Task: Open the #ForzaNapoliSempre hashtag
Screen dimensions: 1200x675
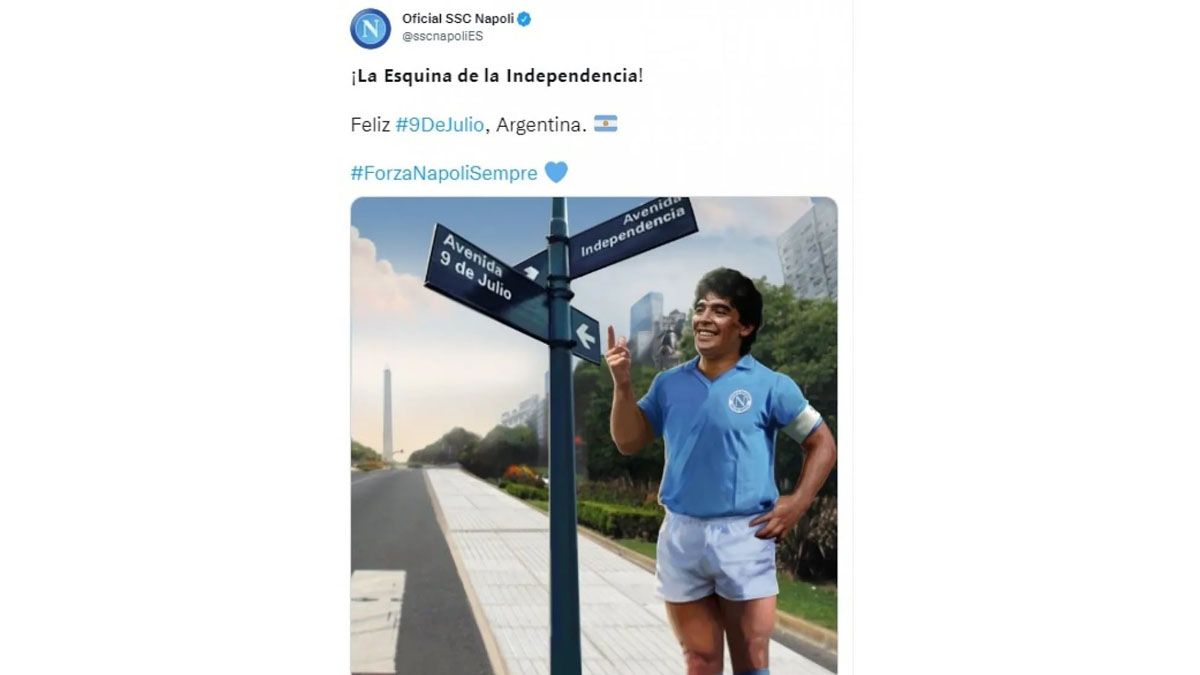Action: point(444,173)
